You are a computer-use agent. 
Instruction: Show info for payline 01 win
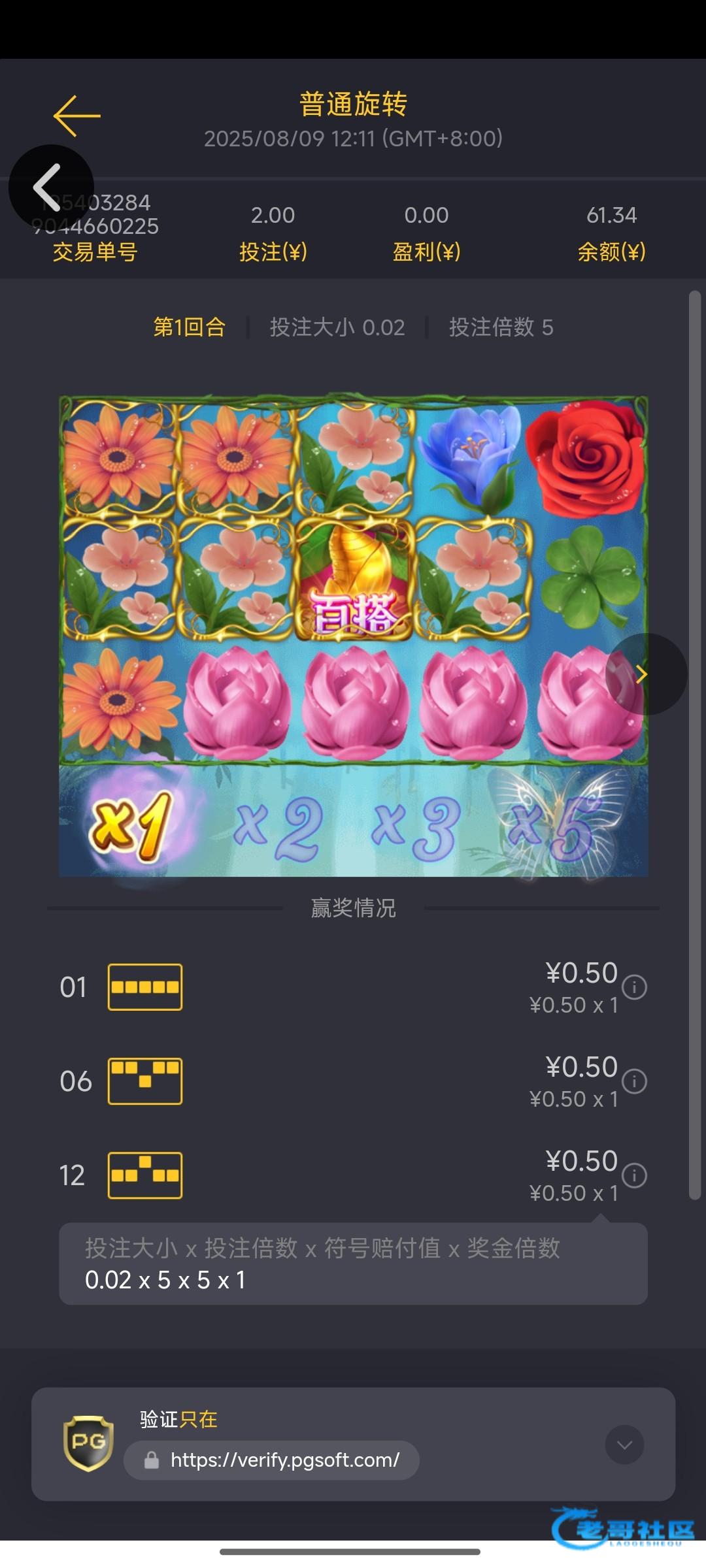634,987
